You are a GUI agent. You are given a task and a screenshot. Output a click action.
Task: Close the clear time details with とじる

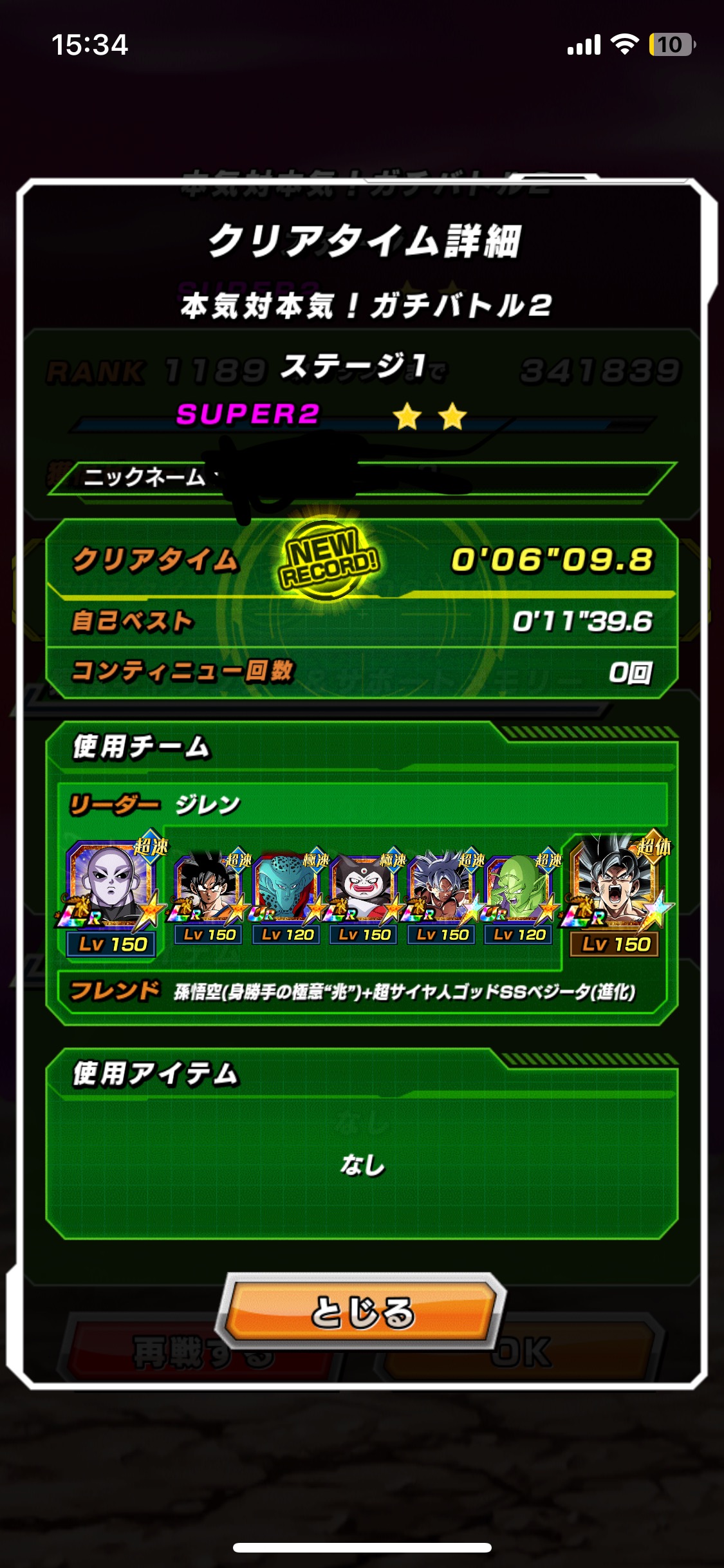pyautogui.click(x=362, y=1311)
